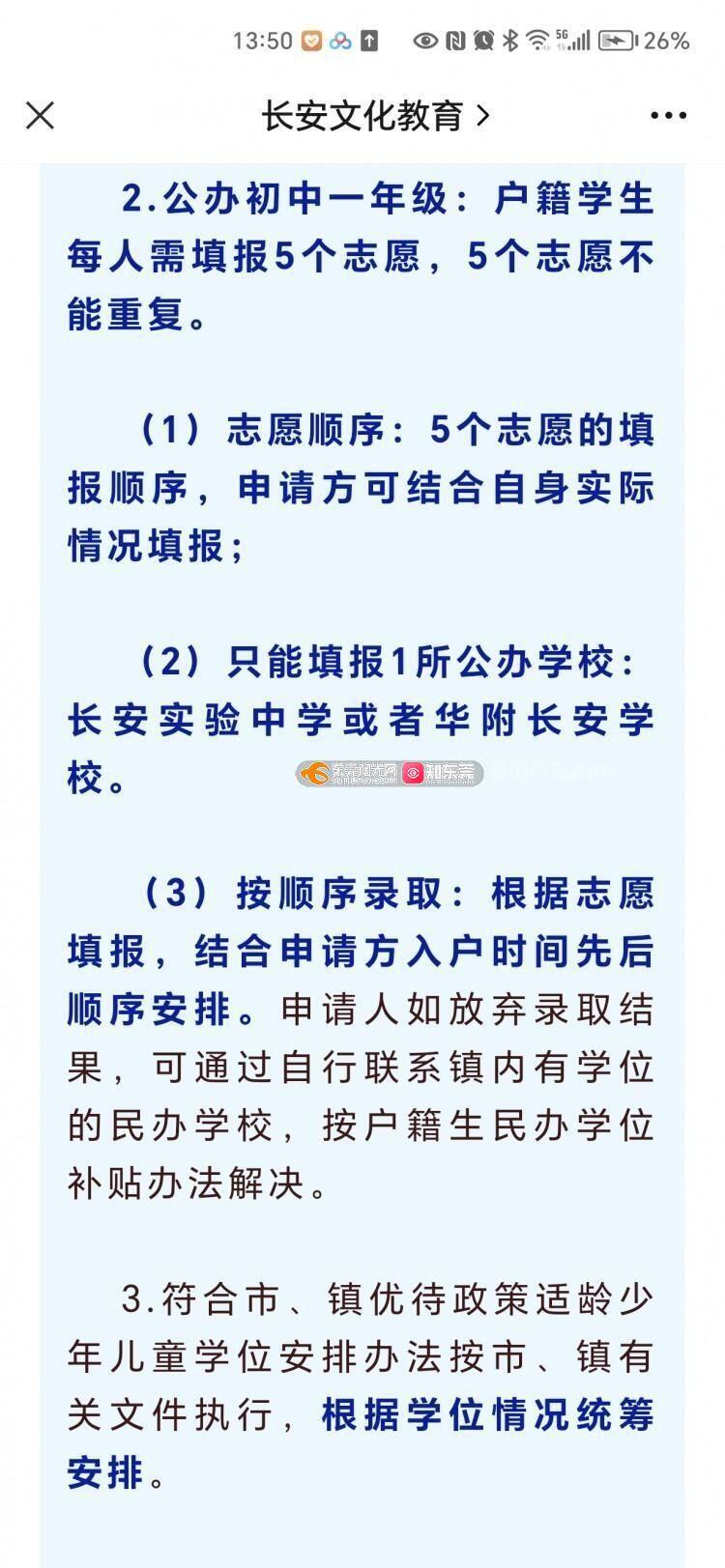
Task: Close the article page
Action: click(40, 116)
